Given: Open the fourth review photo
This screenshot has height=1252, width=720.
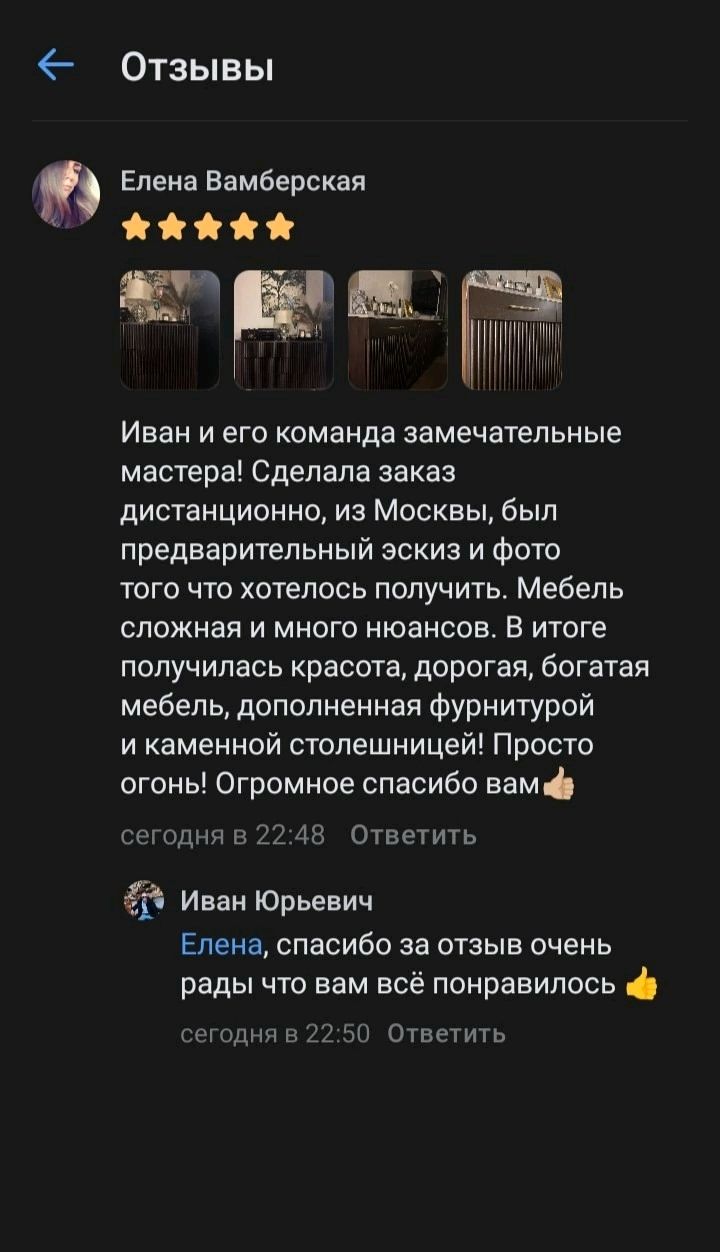Looking at the screenshot, I should point(512,329).
